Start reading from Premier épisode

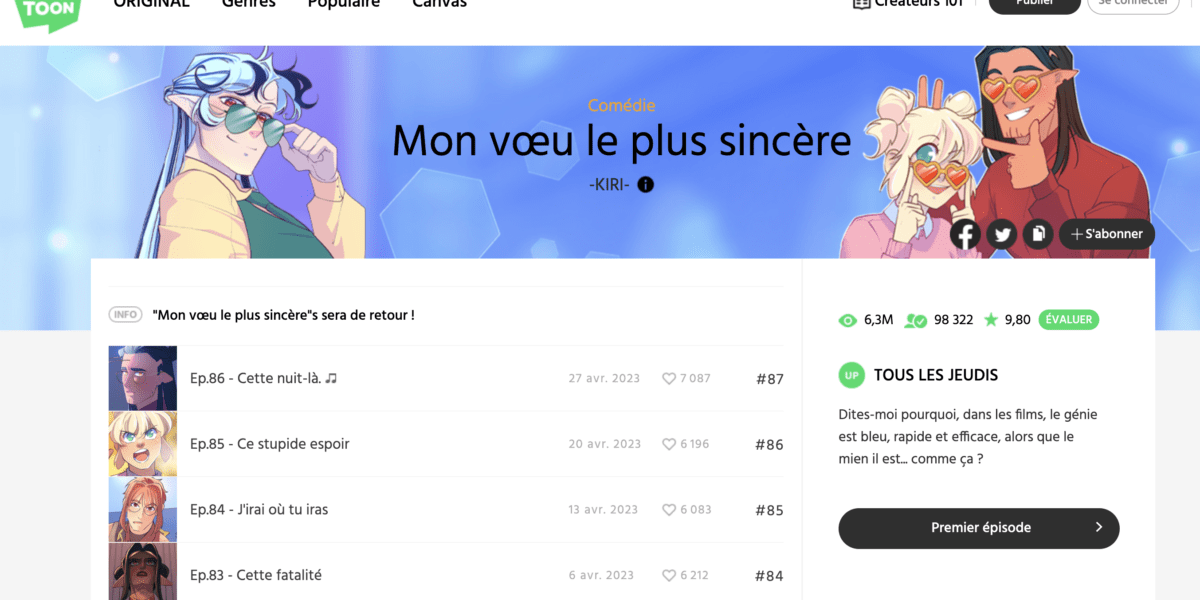pyautogui.click(x=978, y=528)
